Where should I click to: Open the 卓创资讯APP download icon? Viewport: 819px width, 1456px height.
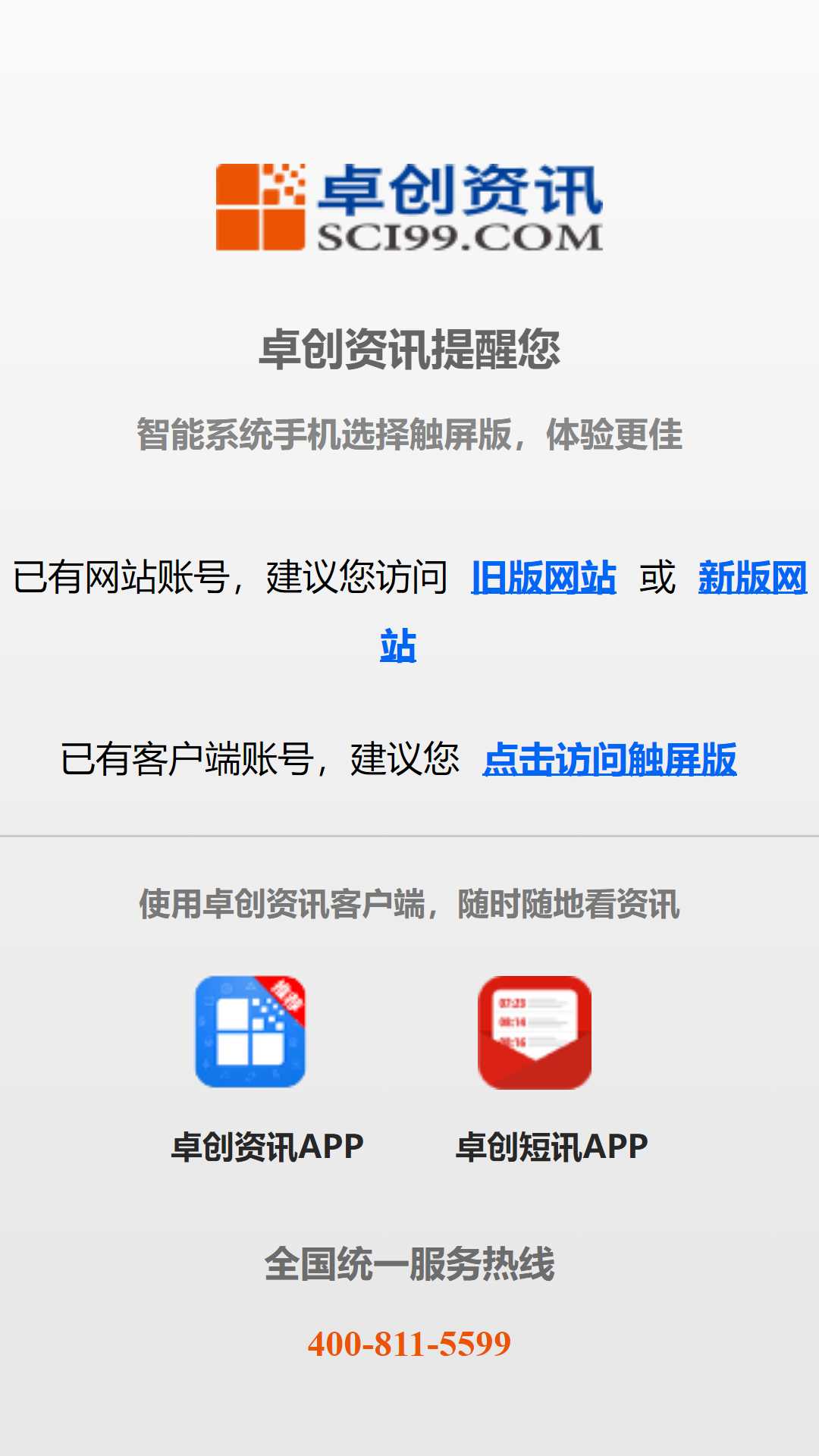pos(250,1032)
